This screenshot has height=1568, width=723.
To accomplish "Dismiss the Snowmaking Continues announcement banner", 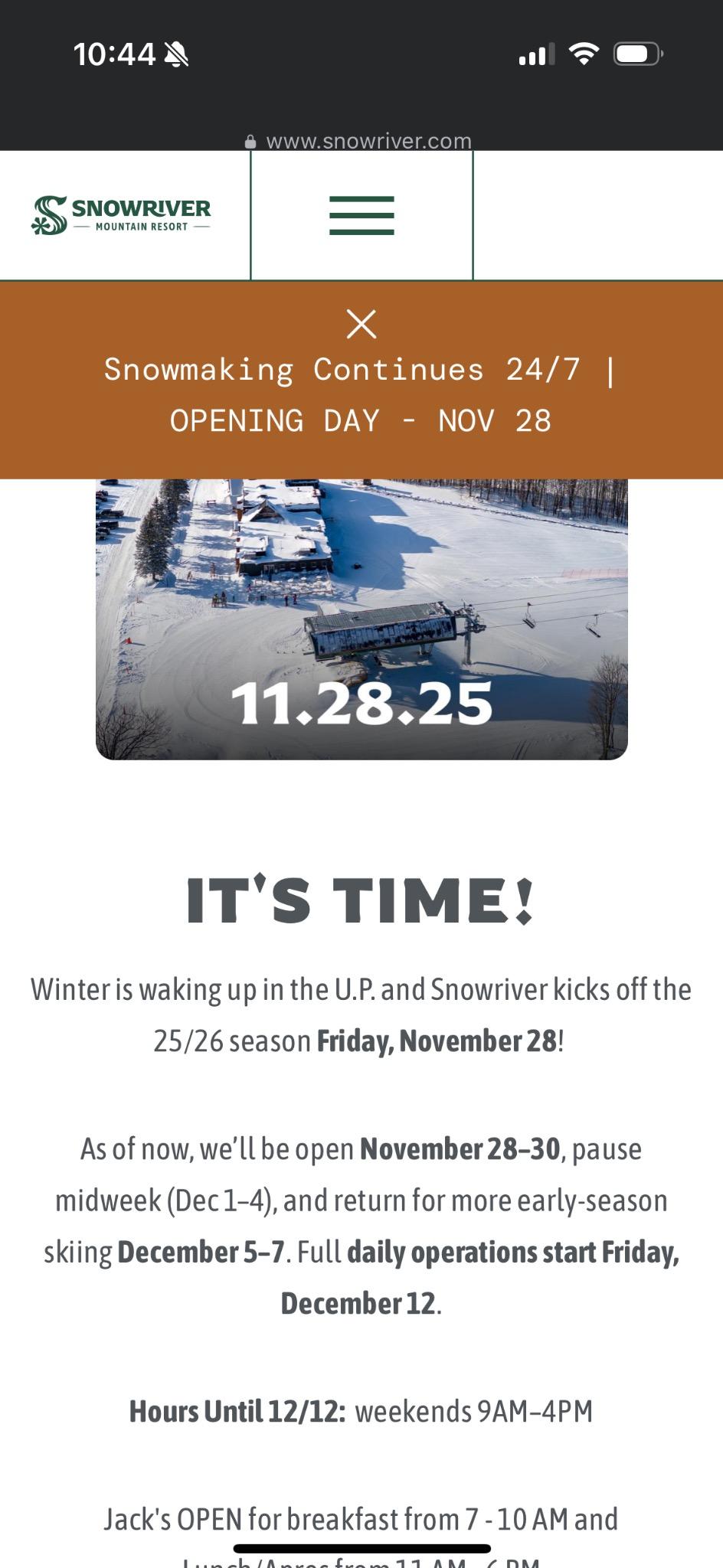I will point(361,324).
